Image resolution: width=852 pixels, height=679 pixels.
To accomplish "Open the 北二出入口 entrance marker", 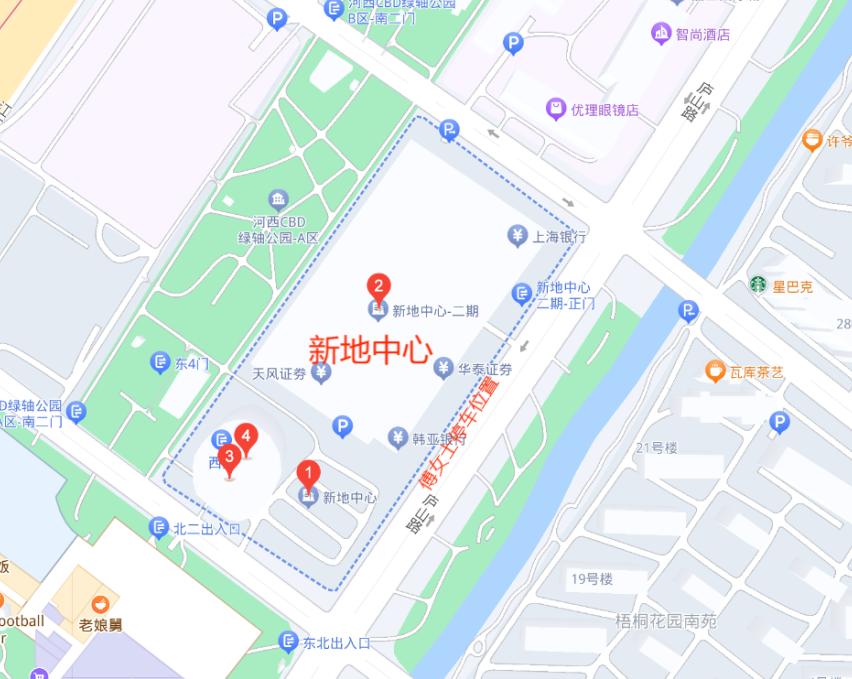I will (159, 527).
